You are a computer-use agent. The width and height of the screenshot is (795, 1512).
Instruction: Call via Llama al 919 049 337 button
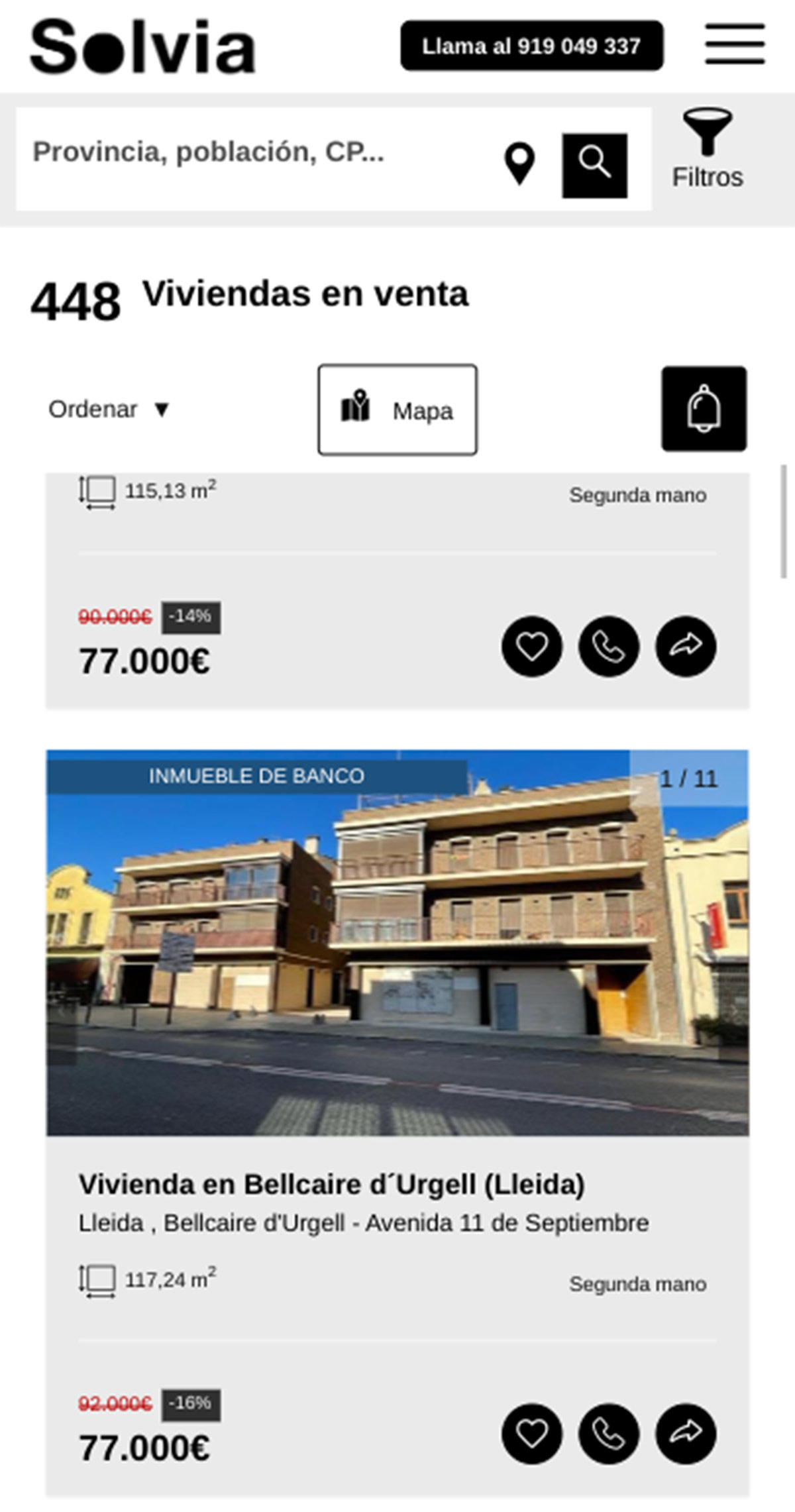[x=531, y=46]
